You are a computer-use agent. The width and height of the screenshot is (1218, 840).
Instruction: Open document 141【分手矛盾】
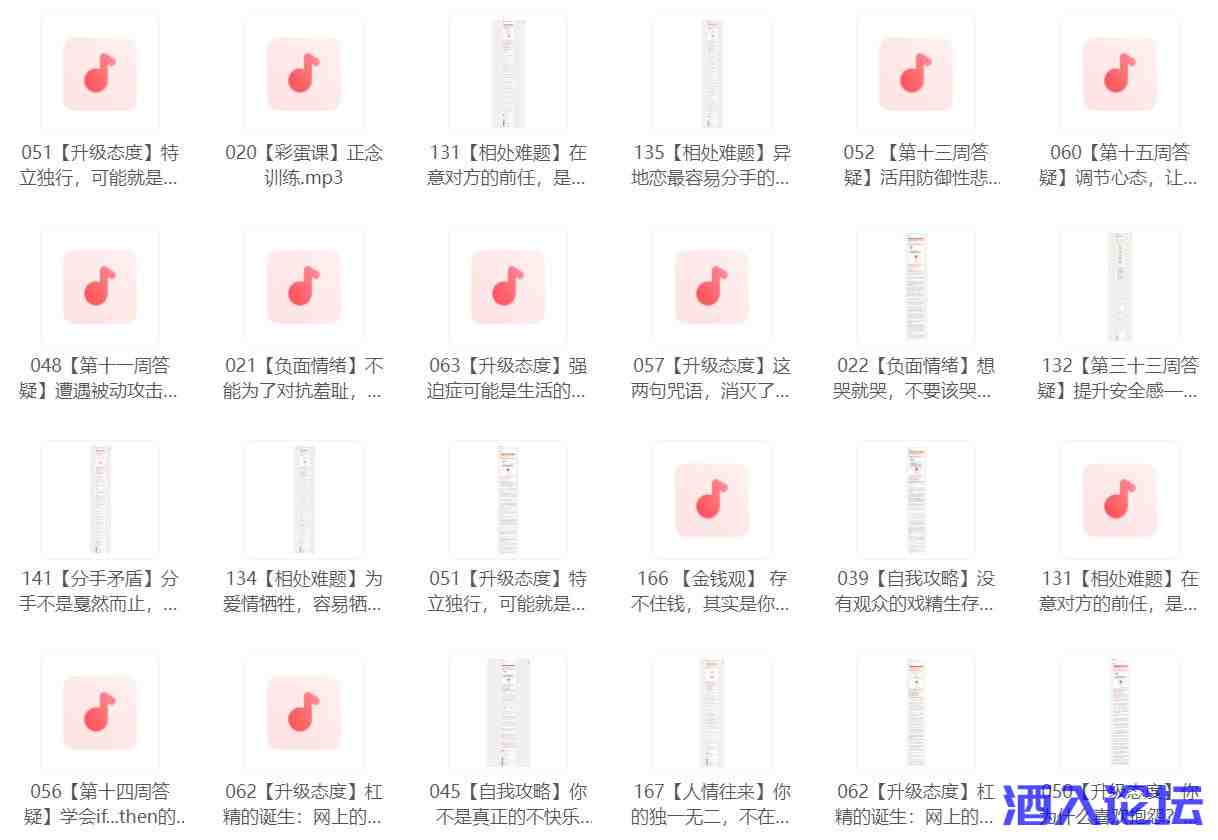(99, 499)
